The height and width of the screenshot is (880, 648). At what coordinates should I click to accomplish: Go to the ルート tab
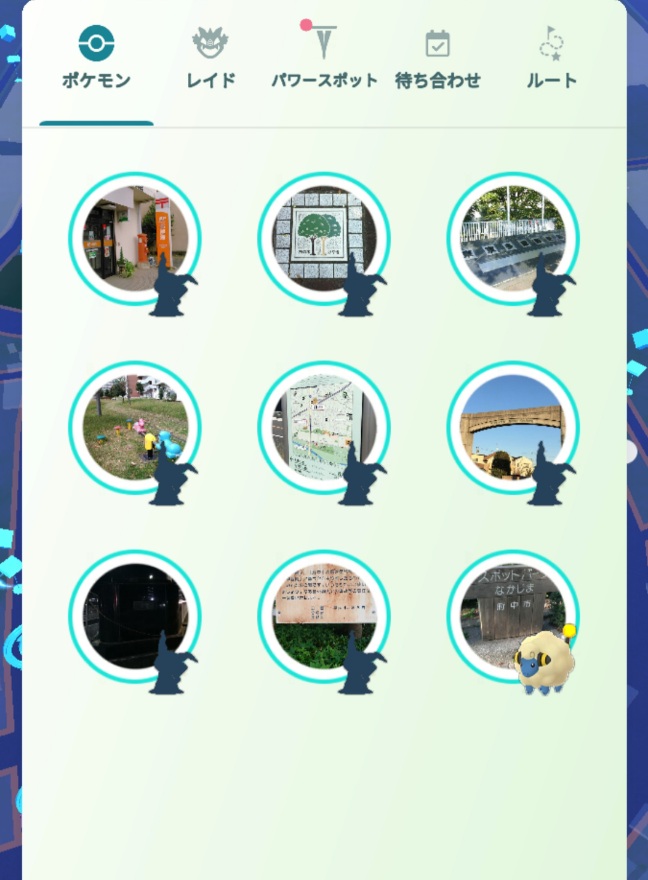pos(552,60)
